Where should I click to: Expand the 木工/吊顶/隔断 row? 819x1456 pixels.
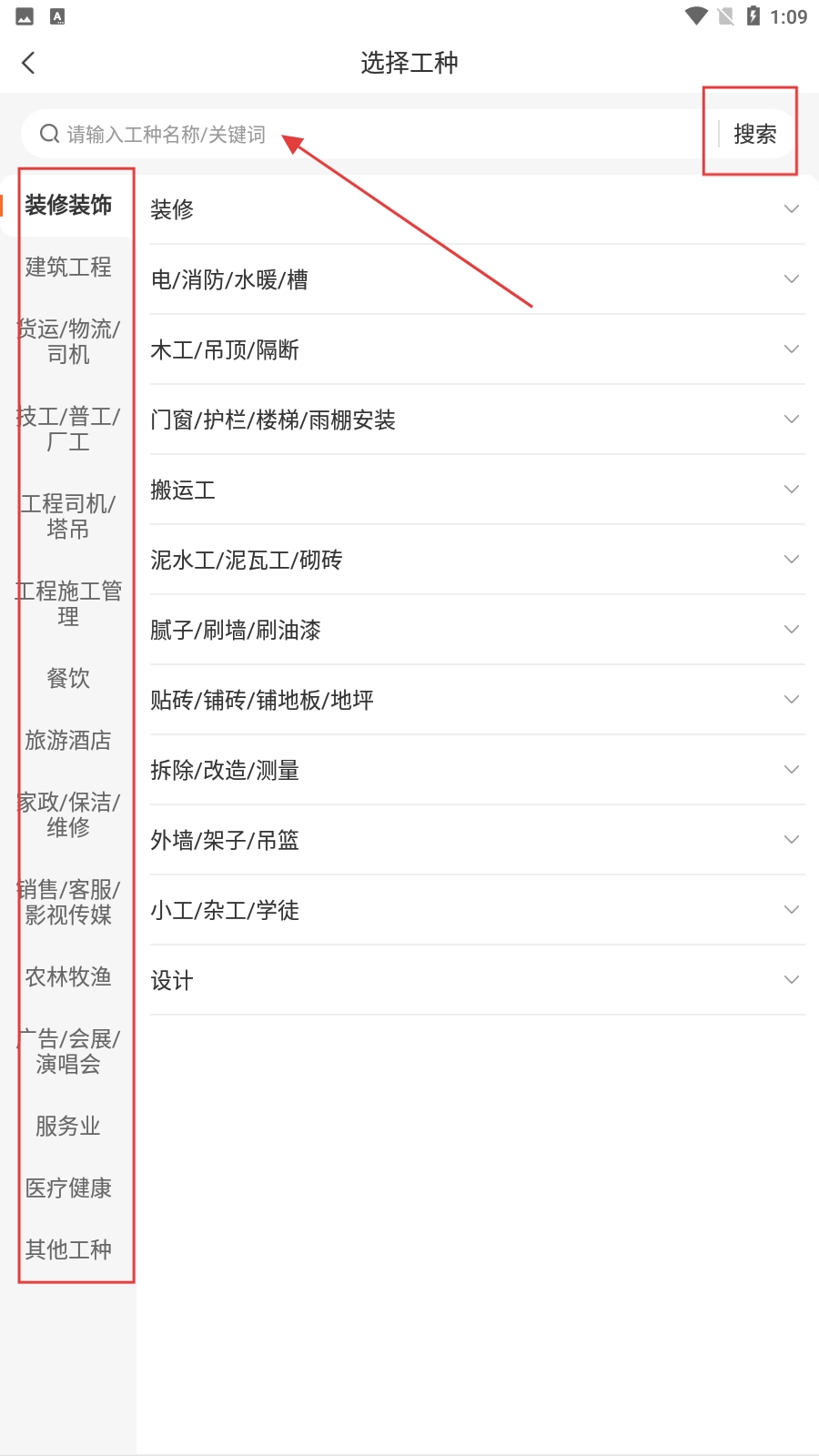point(478,349)
